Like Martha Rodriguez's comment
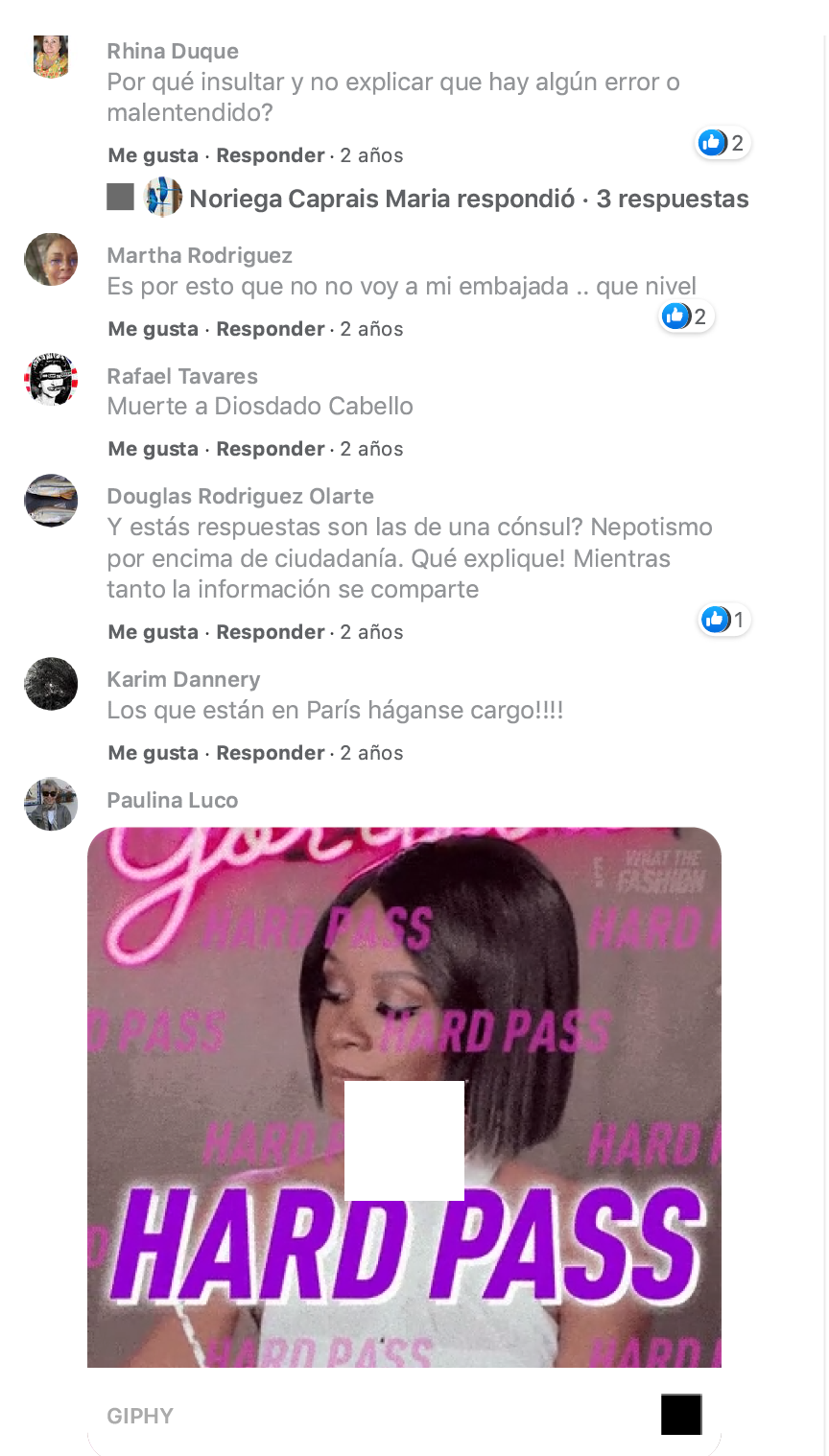Image resolution: width=829 pixels, height=1456 pixels. pyautogui.click(x=154, y=329)
